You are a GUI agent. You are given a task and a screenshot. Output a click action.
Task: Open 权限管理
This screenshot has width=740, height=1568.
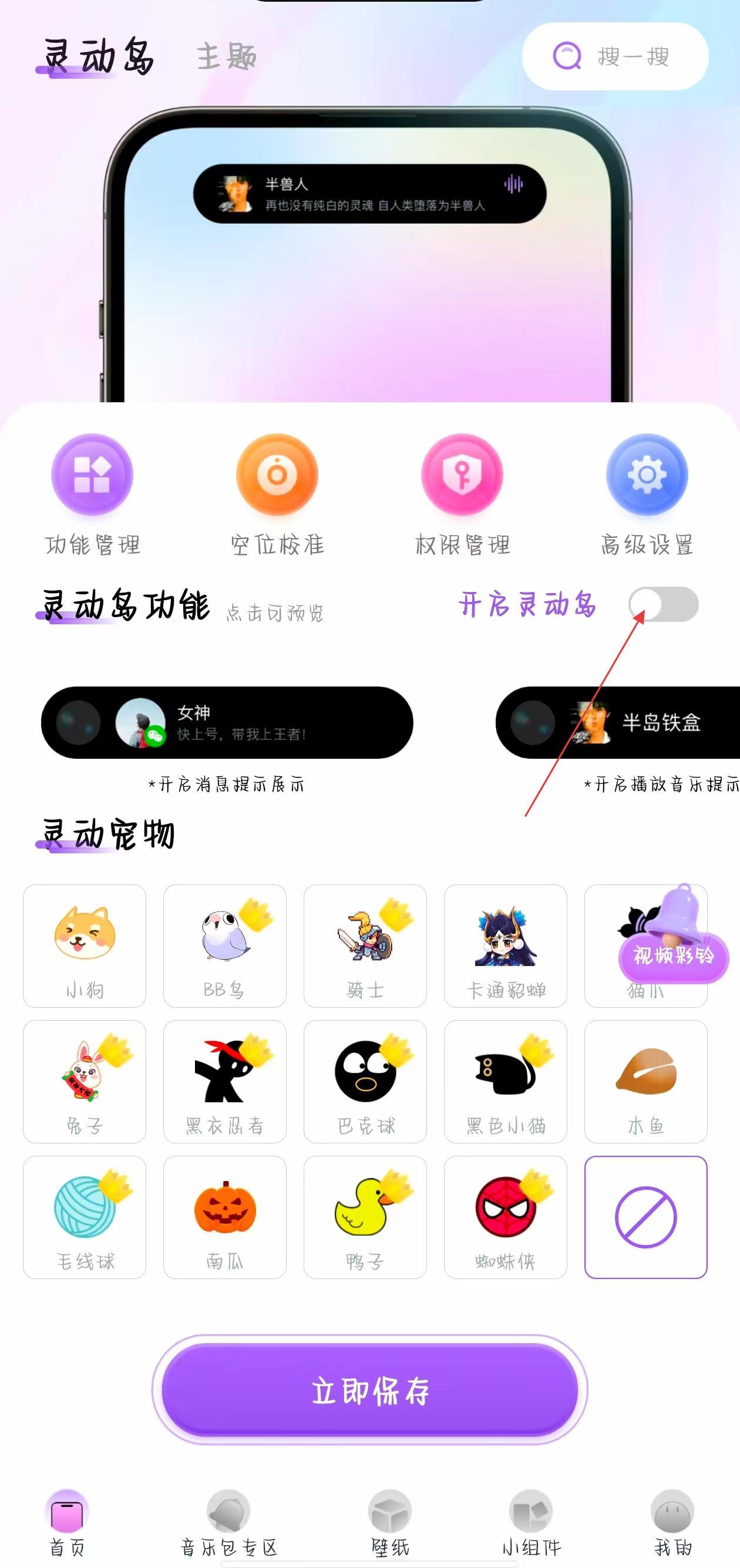pyautogui.click(x=462, y=494)
